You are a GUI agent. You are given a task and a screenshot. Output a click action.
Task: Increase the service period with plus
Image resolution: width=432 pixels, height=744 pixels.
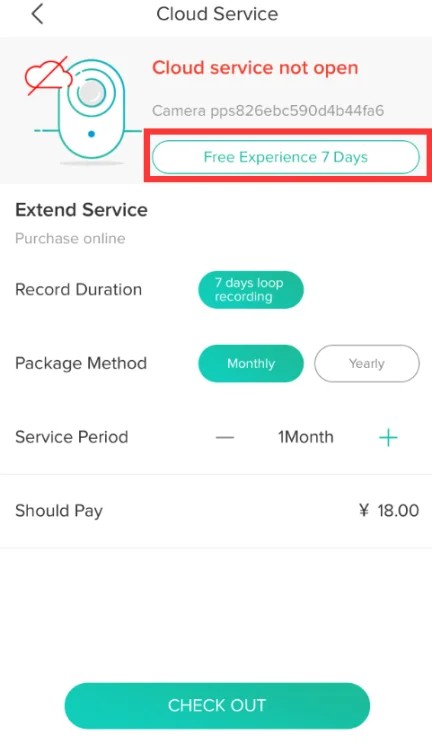click(388, 437)
